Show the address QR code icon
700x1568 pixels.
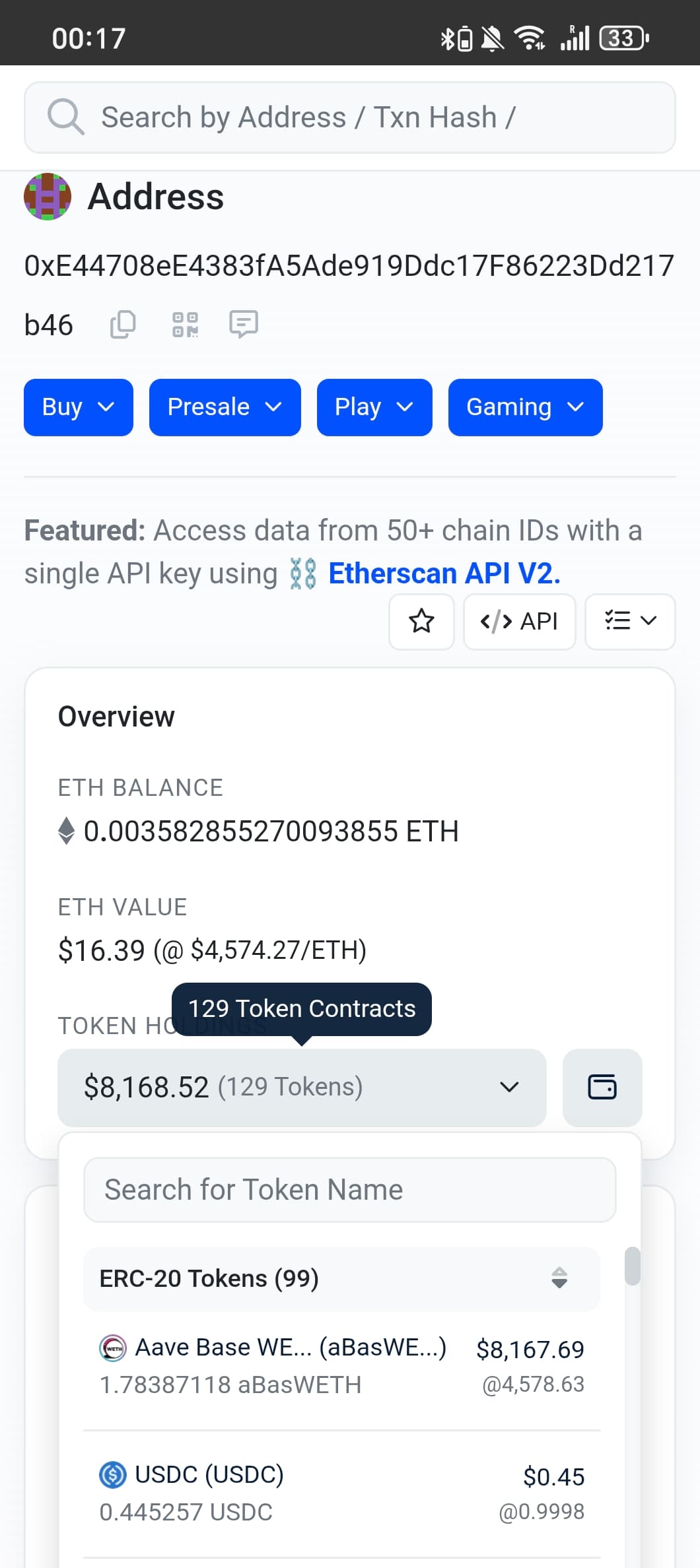point(185,324)
